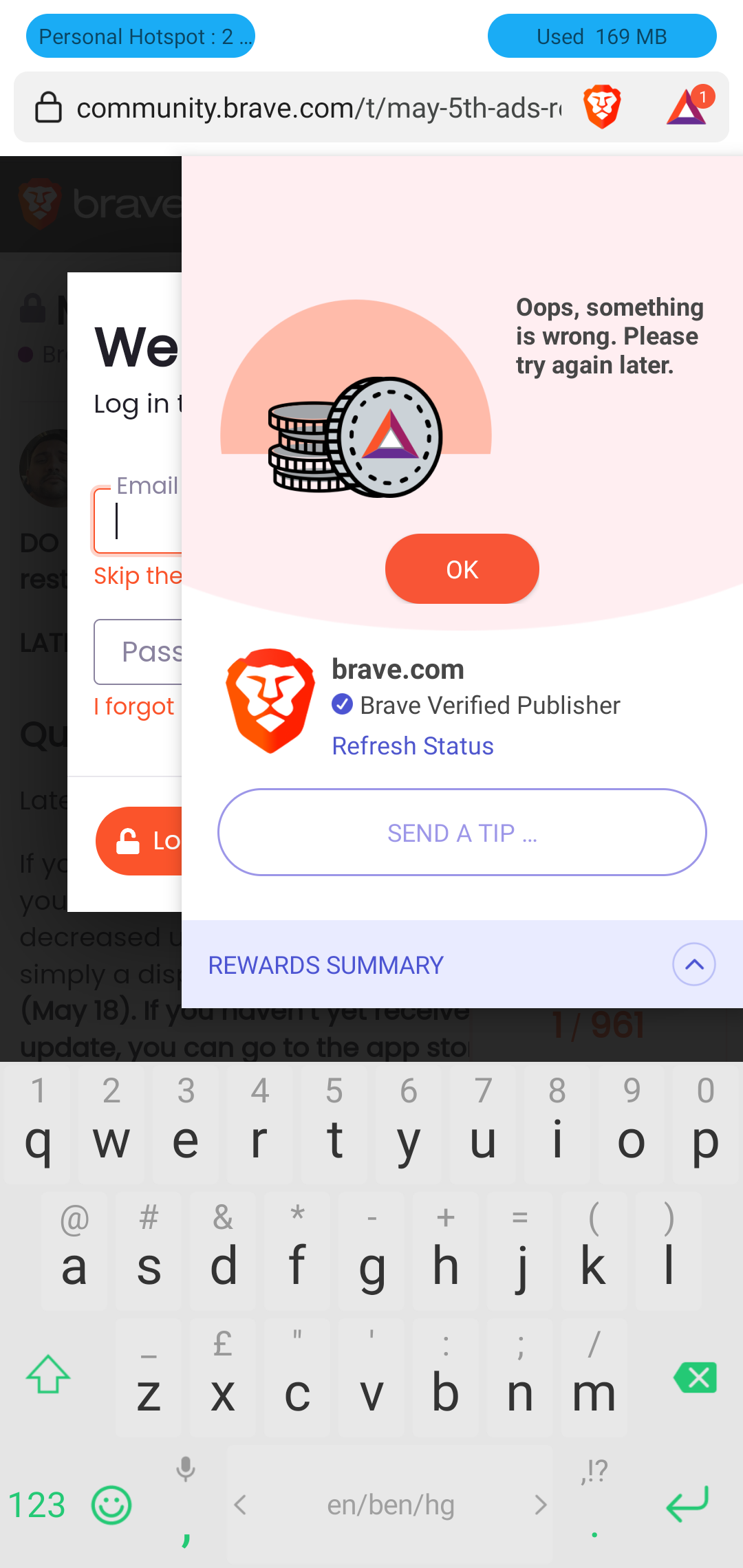743x1568 pixels.
Task: Tap OK to dismiss the error message
Action: (x=462, y=569)
